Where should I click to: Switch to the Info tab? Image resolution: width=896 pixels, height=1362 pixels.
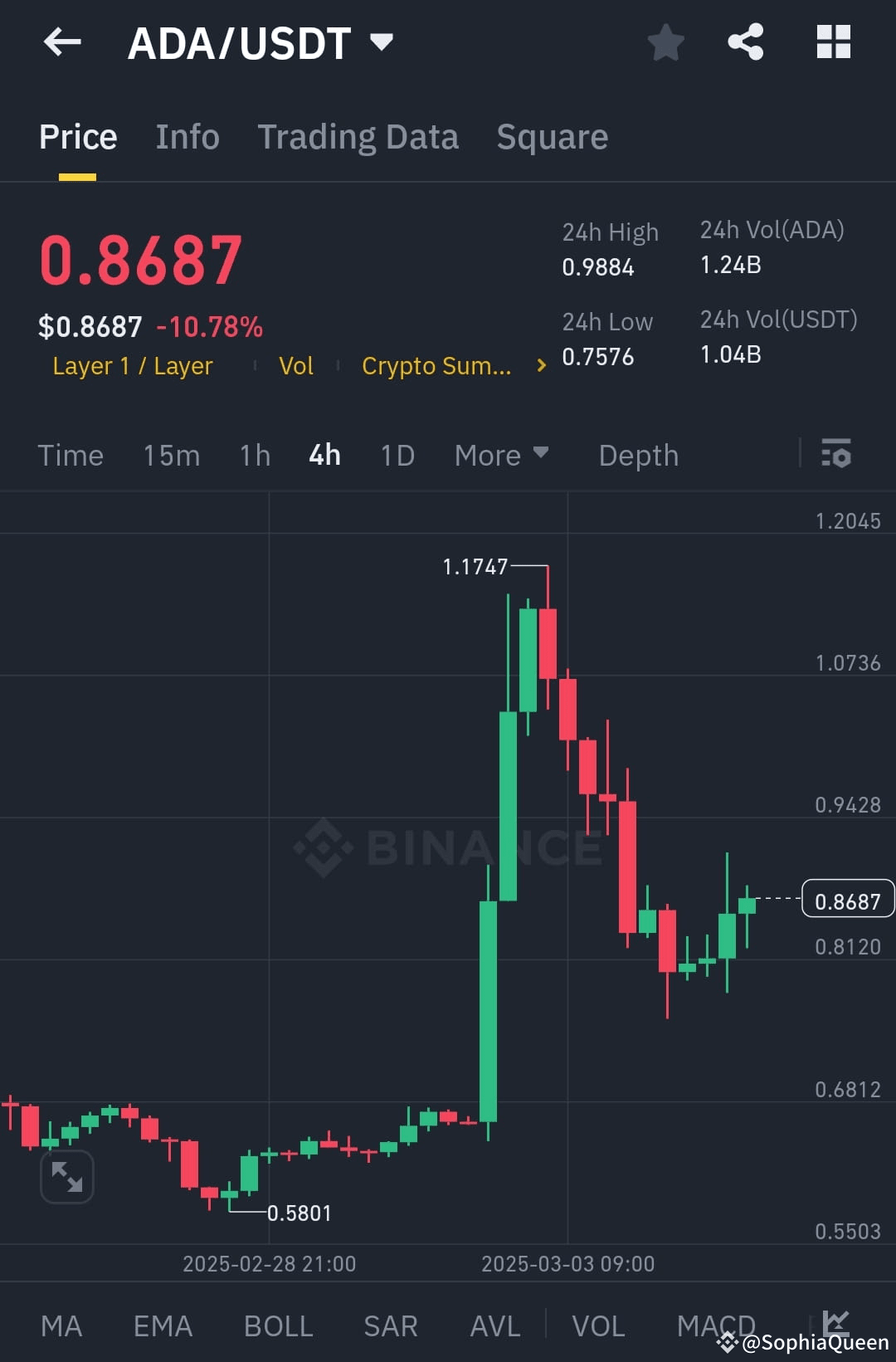[x=187, y=136]
